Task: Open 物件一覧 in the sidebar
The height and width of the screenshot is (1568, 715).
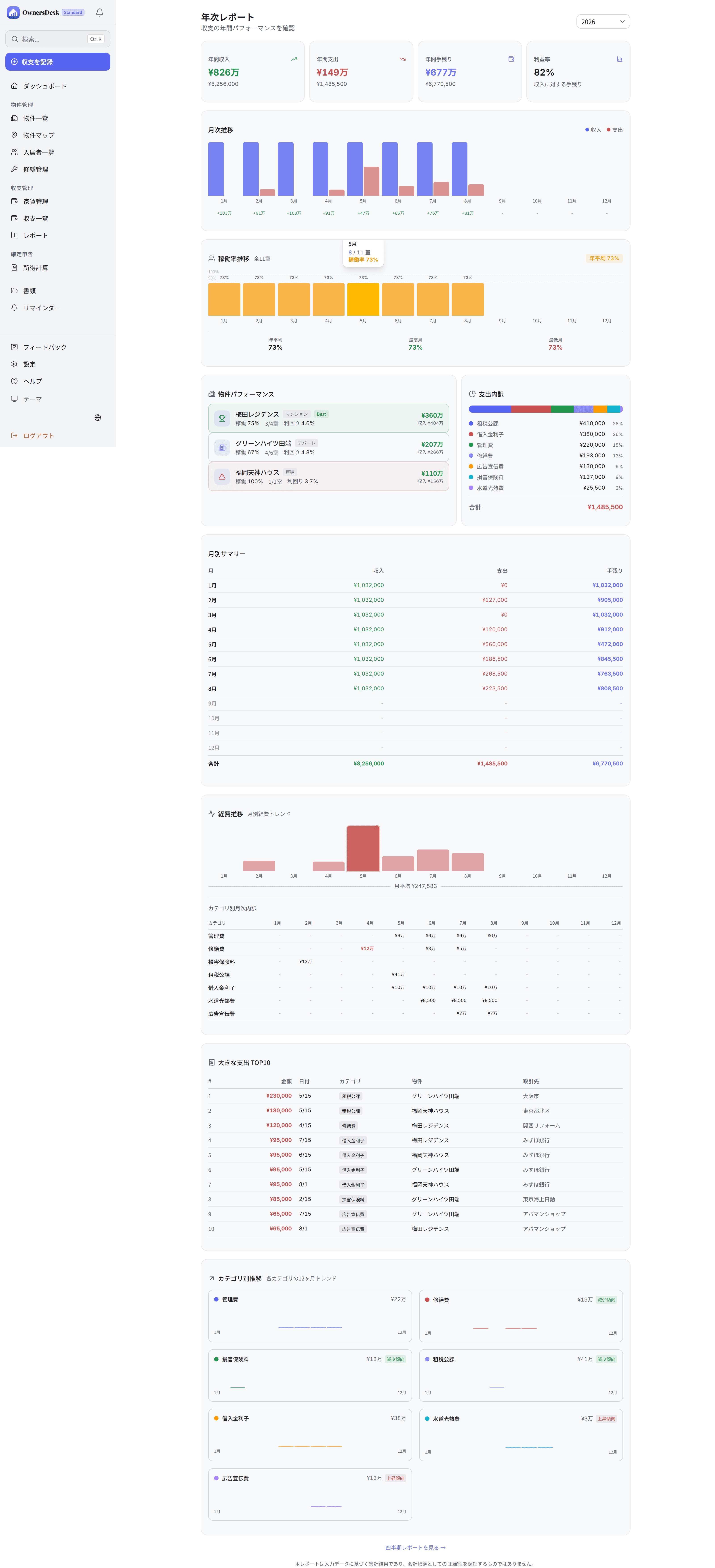Action: [x=58, y=118]
